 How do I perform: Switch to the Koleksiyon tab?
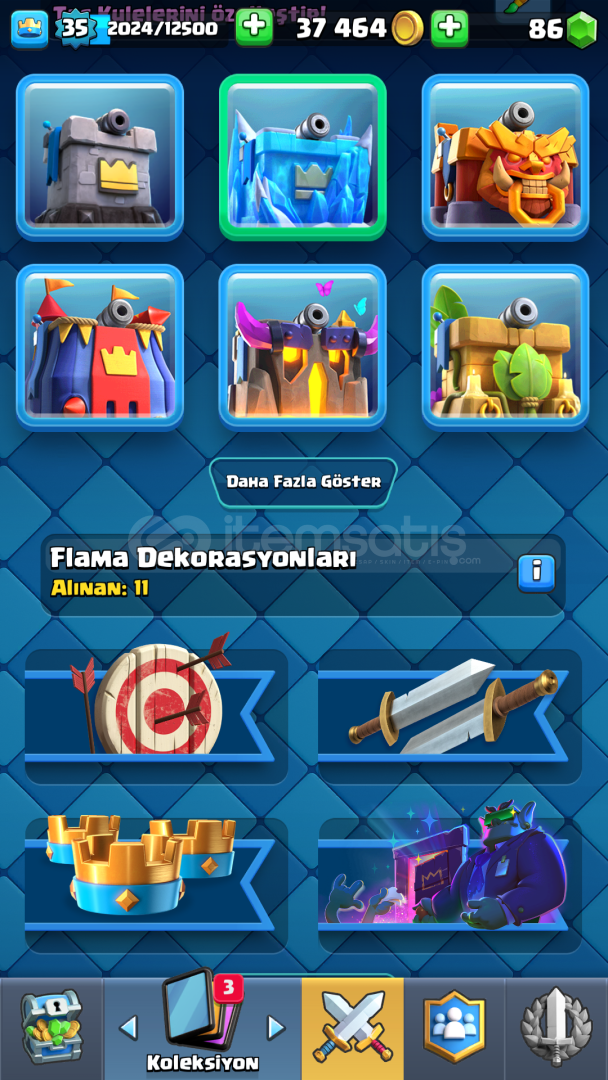[x=202, y=1028]
